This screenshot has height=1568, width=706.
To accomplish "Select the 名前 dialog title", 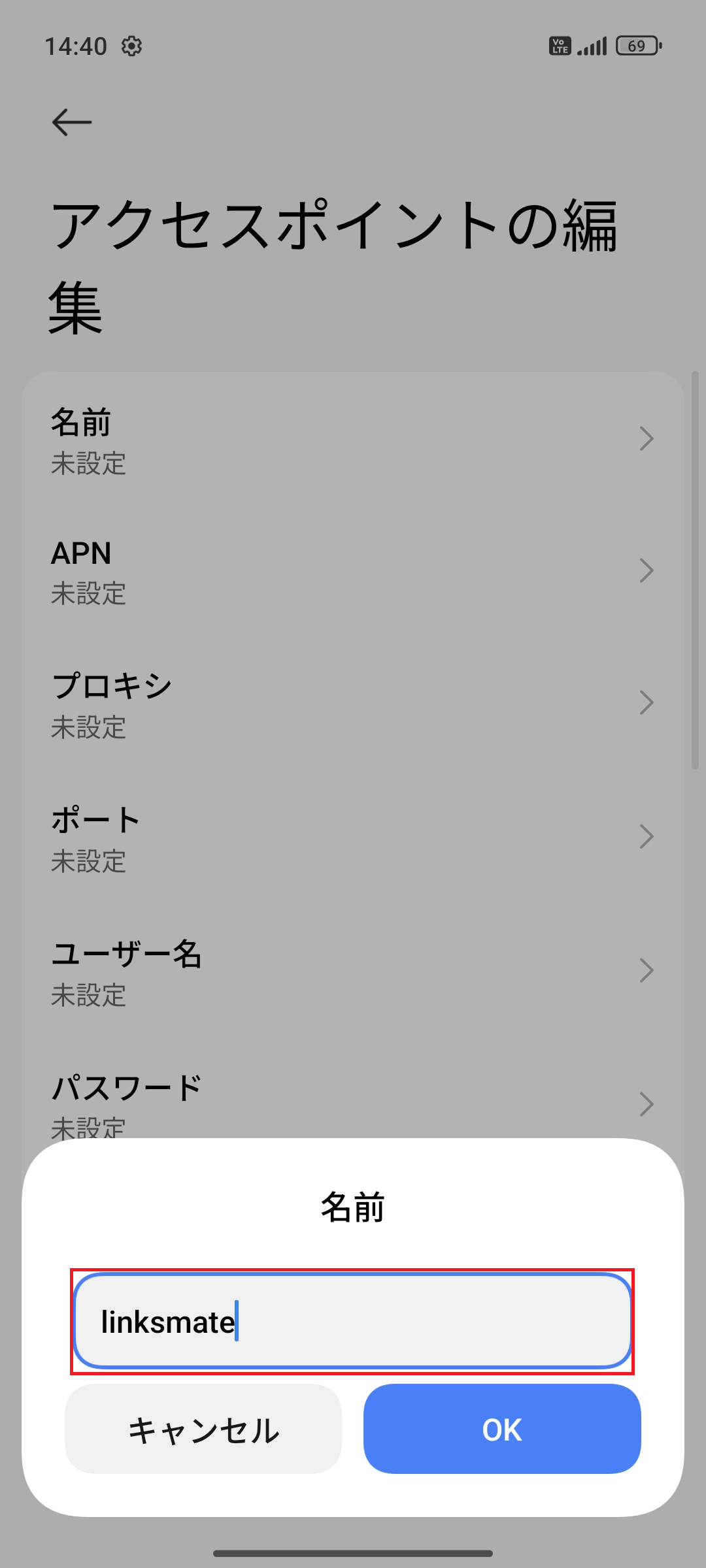I will pyautogui.click(x=353, y=1207).
